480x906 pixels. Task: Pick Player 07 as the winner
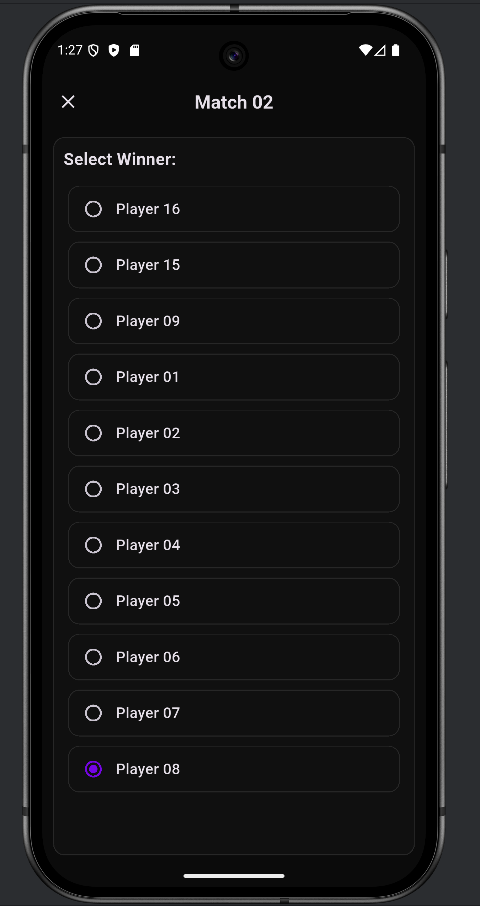pyautogui.click(x=233, y=713)
